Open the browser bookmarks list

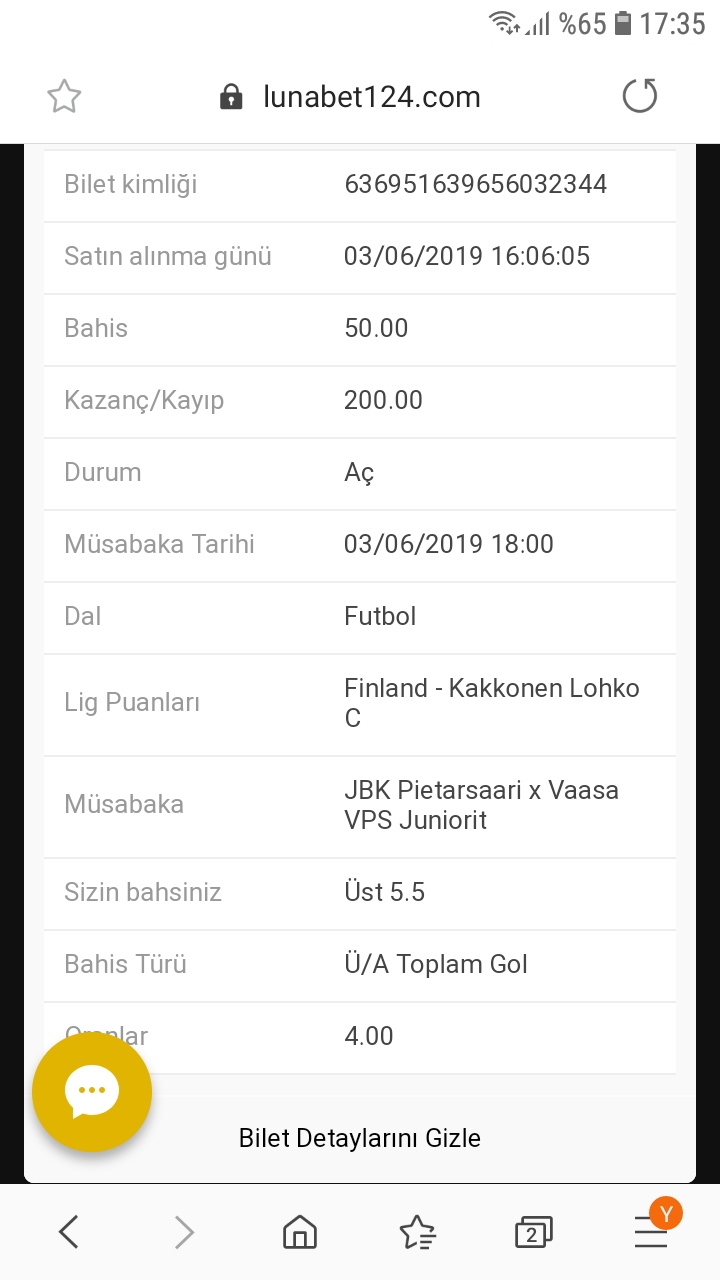point(417,1232)
